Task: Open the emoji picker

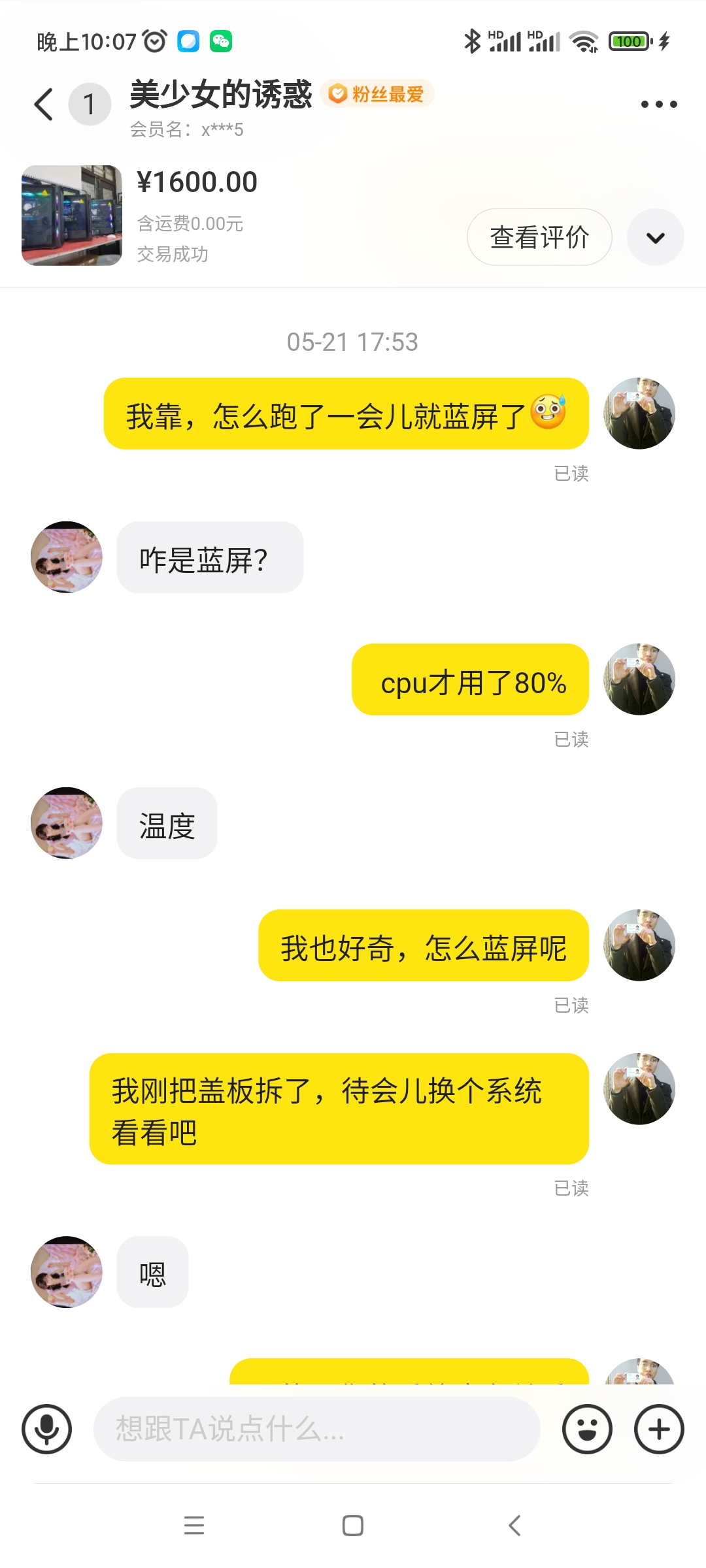Action: tap(587, 1429)
